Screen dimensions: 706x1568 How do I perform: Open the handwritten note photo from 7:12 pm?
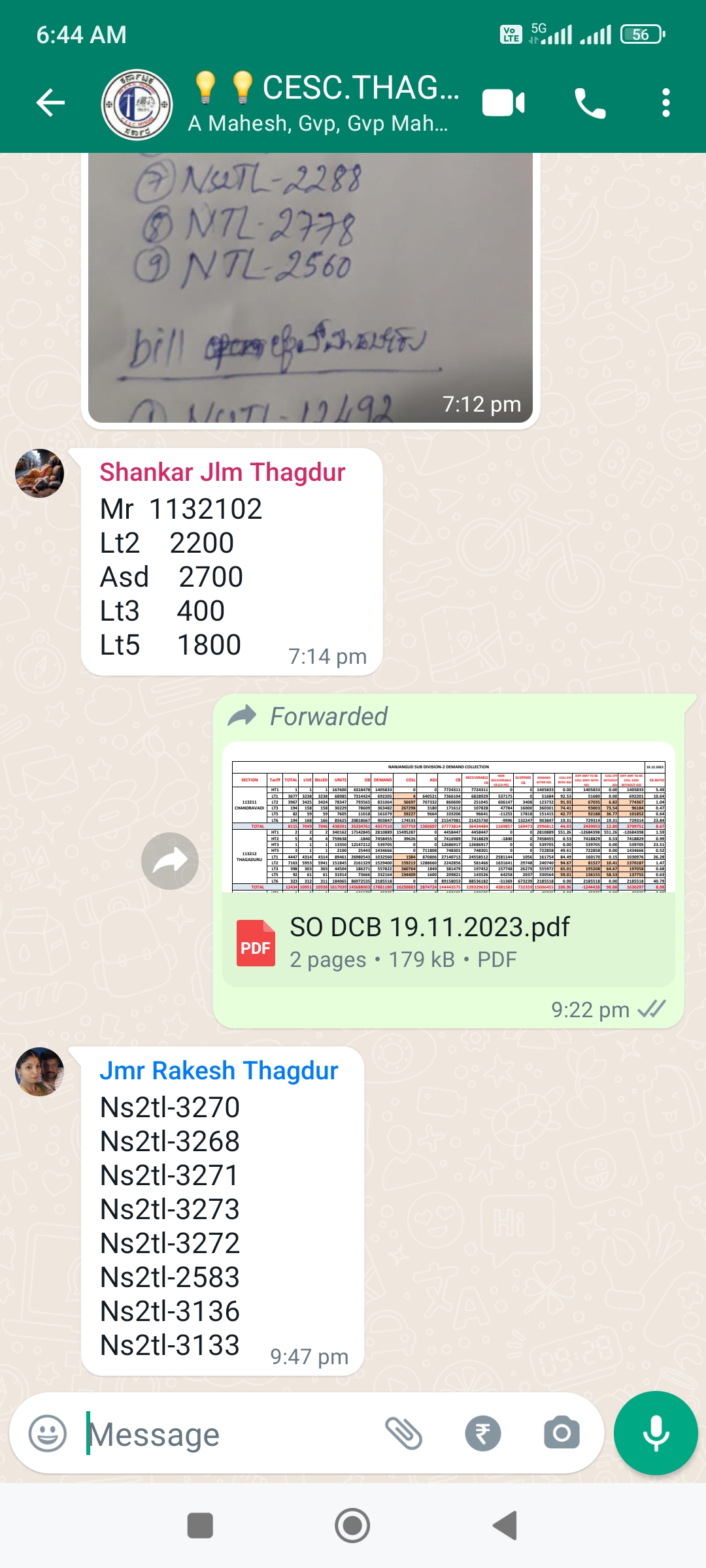311,287
